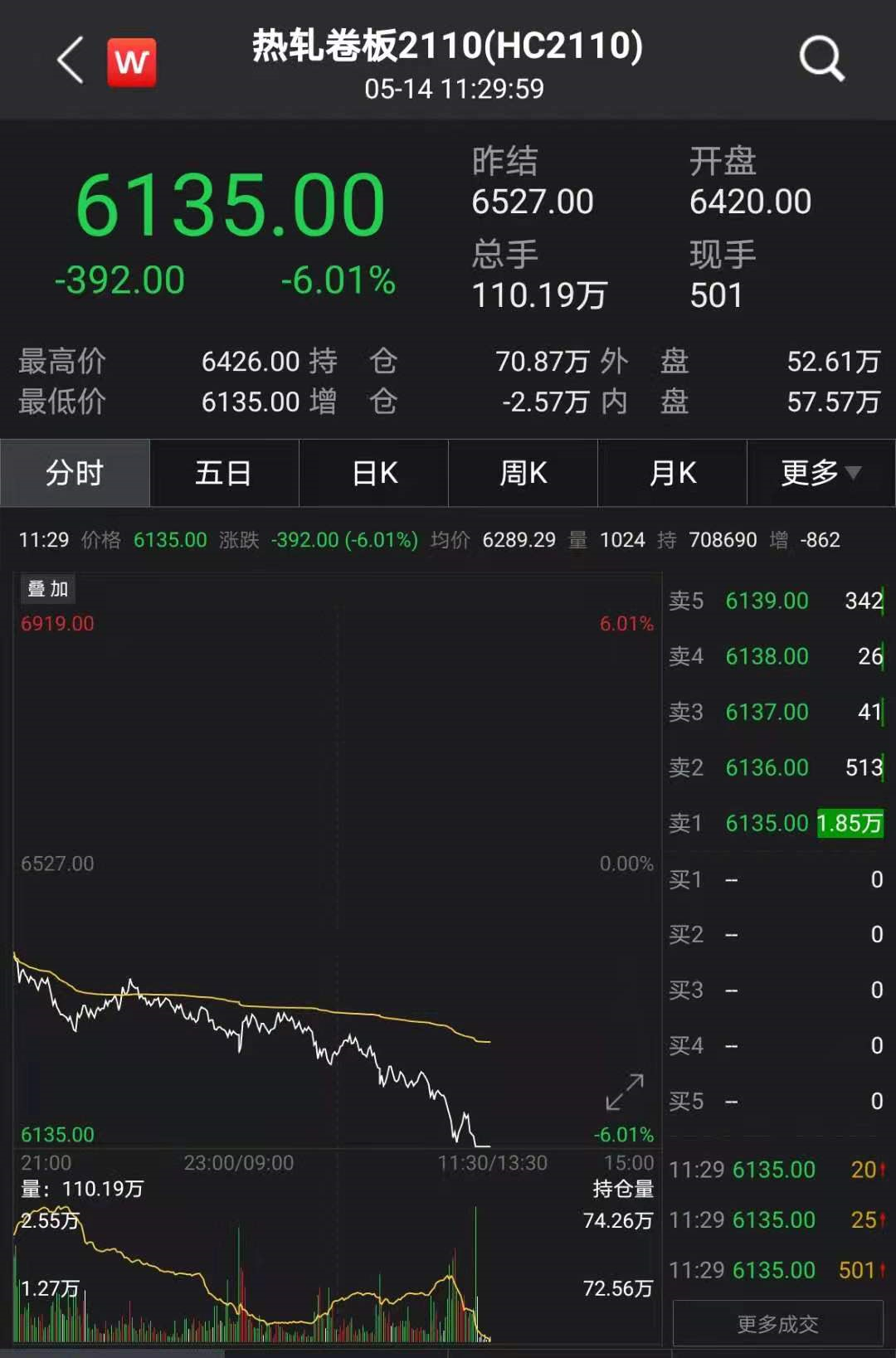Switch to the 分时 chart tab

[75, 473]
